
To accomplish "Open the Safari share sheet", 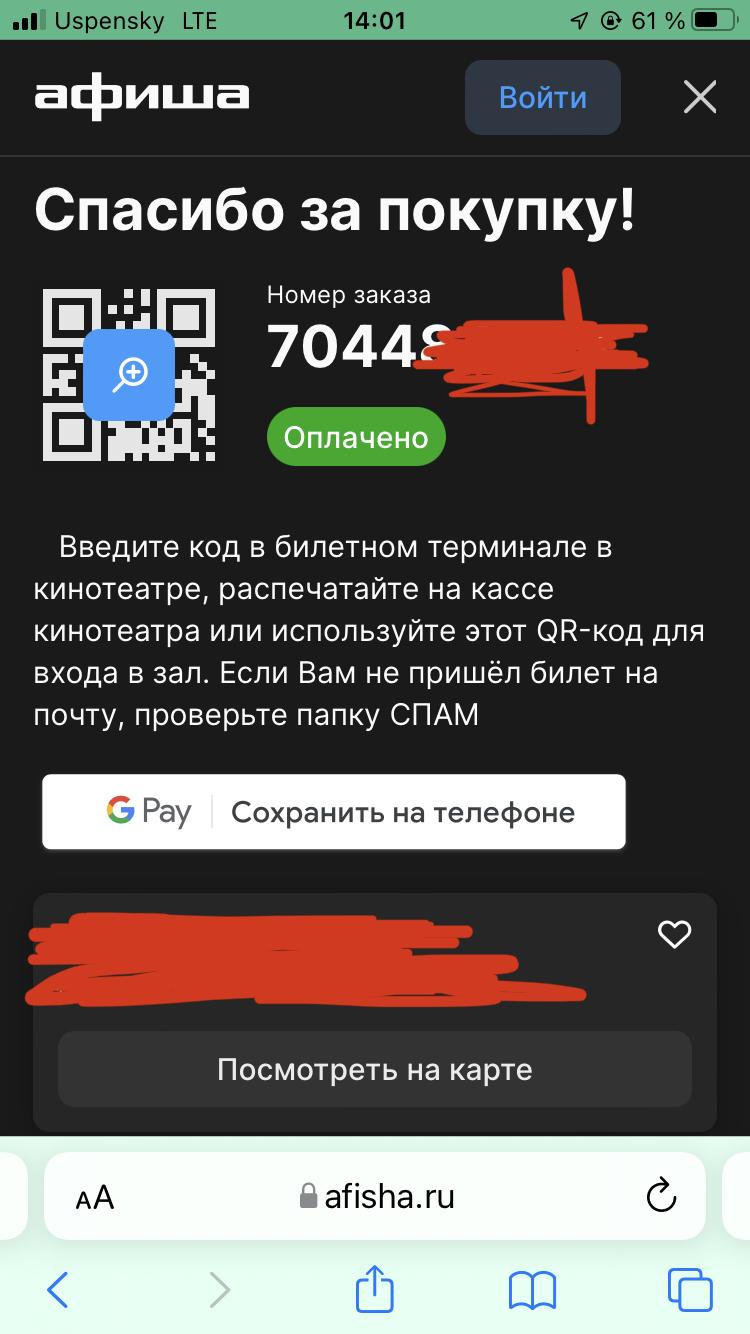I will click(375, 1287).
